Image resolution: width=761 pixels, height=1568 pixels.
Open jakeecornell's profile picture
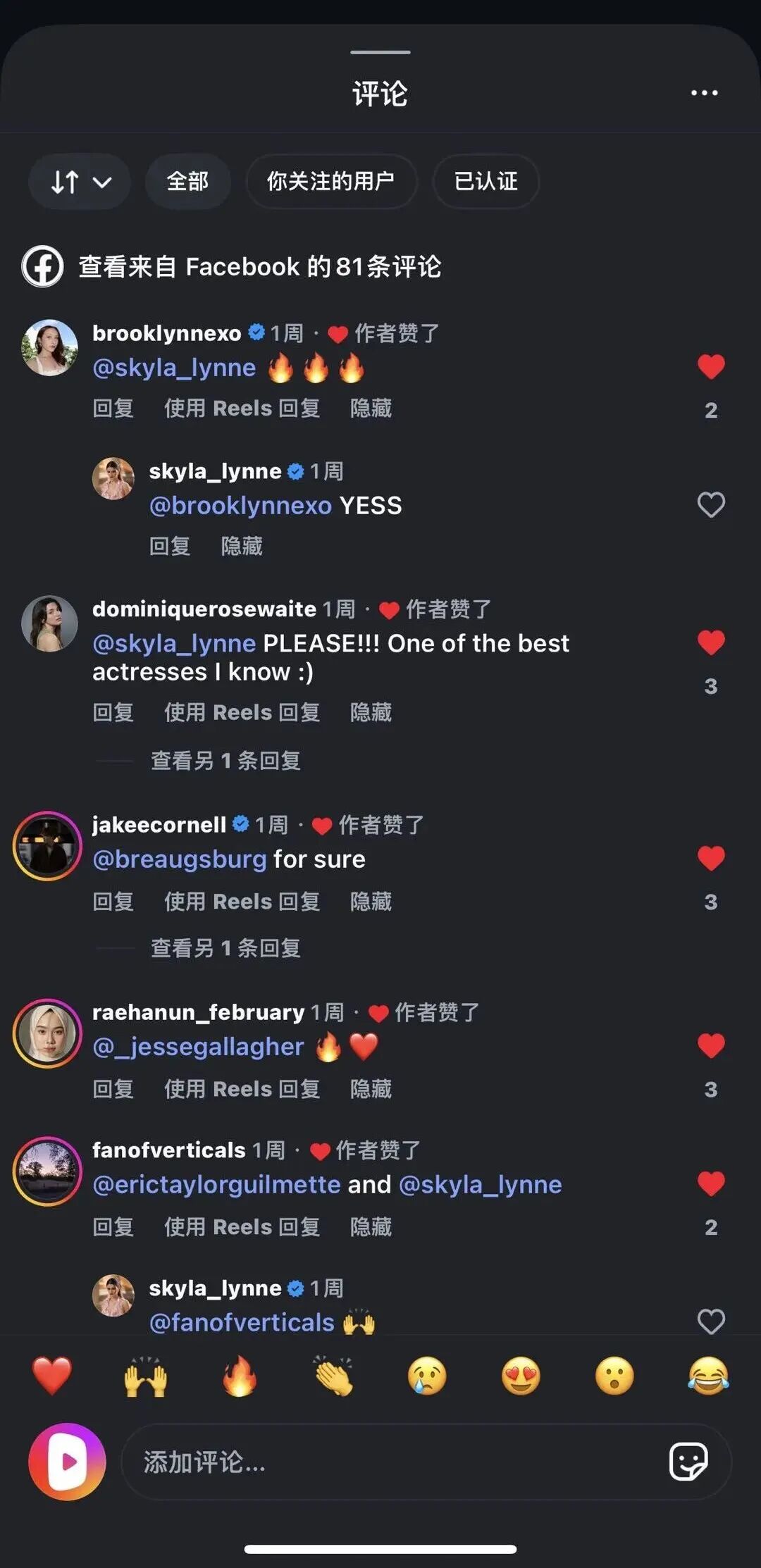point(47,845)
